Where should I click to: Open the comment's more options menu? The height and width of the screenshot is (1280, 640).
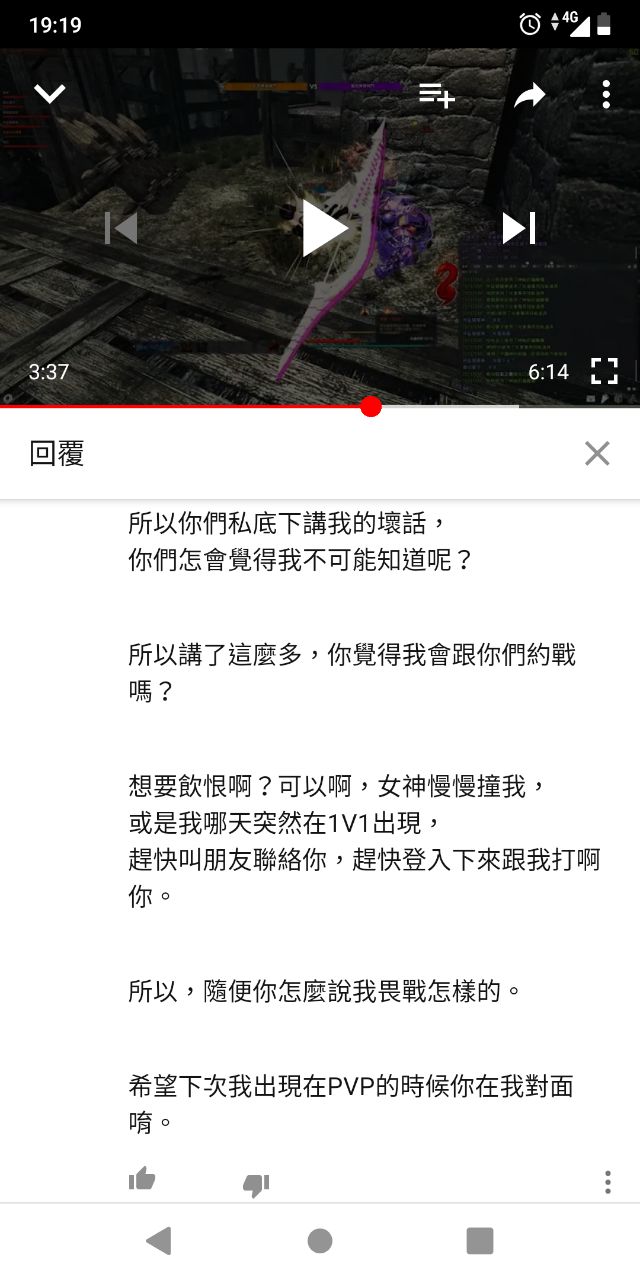(607, 1182)
